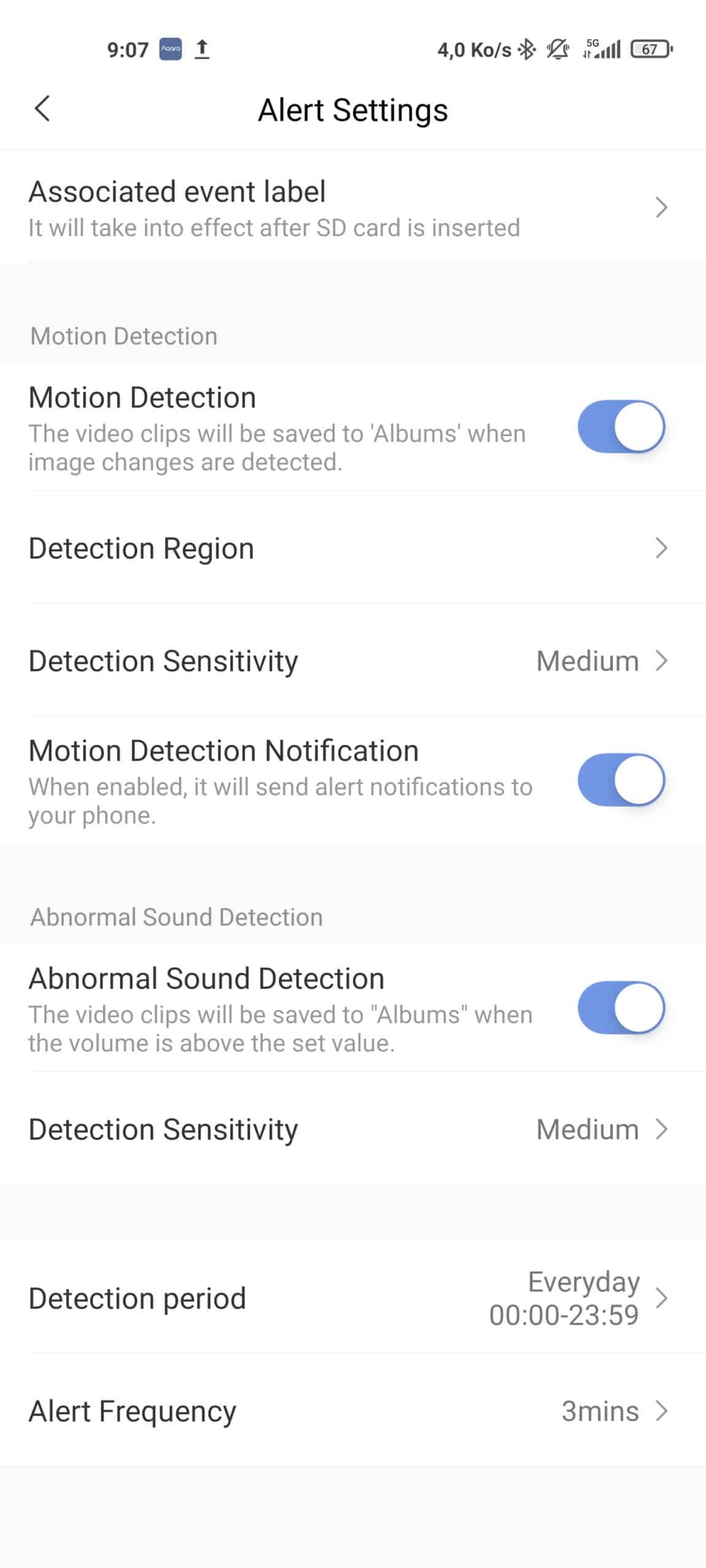
Task: Open the Detection Region row
Action: (353, 548)
